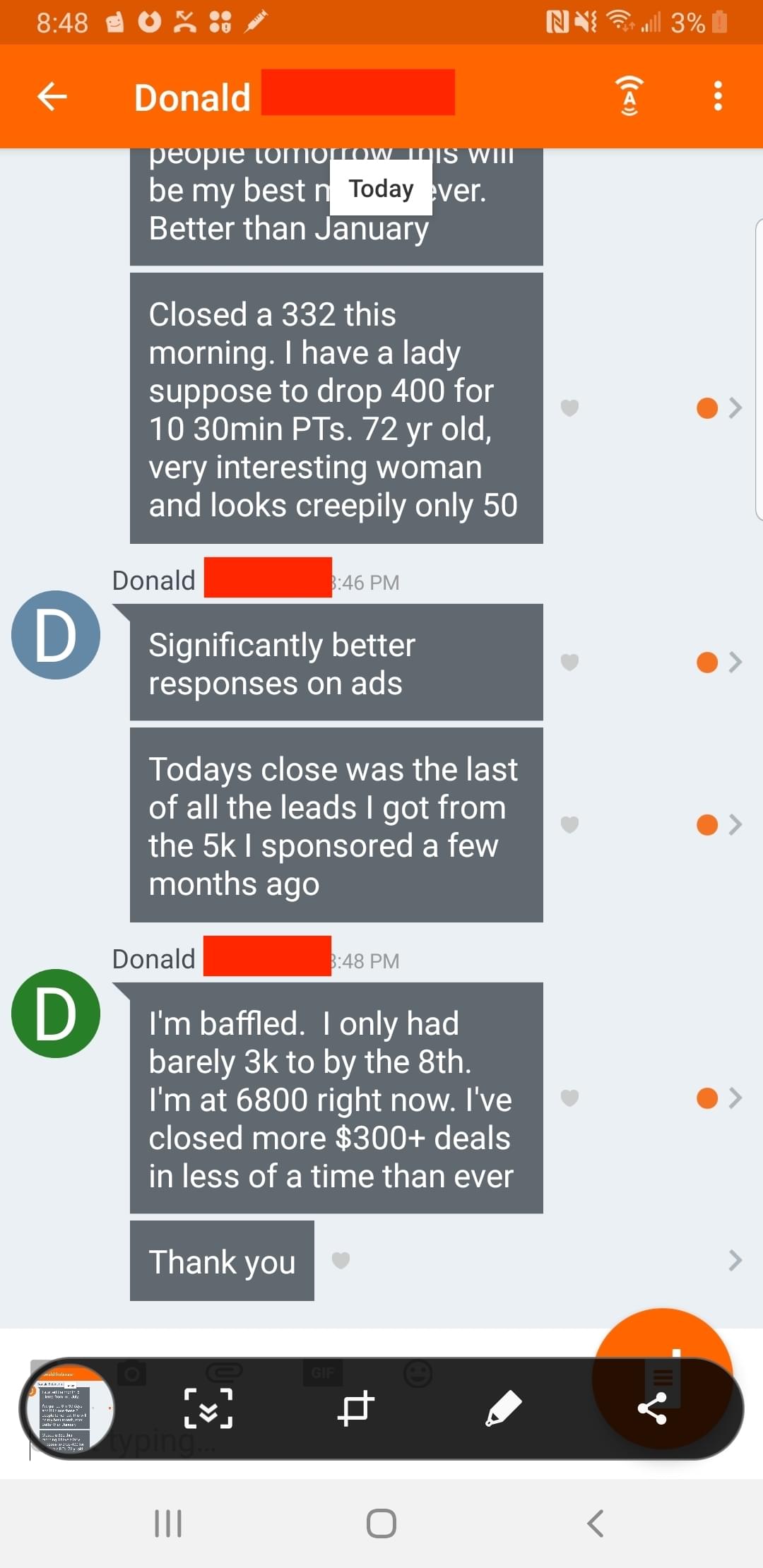Screen dimensions: 763x1568
Task: Like the "I'm baffled" message
Action: point(569,1098)
